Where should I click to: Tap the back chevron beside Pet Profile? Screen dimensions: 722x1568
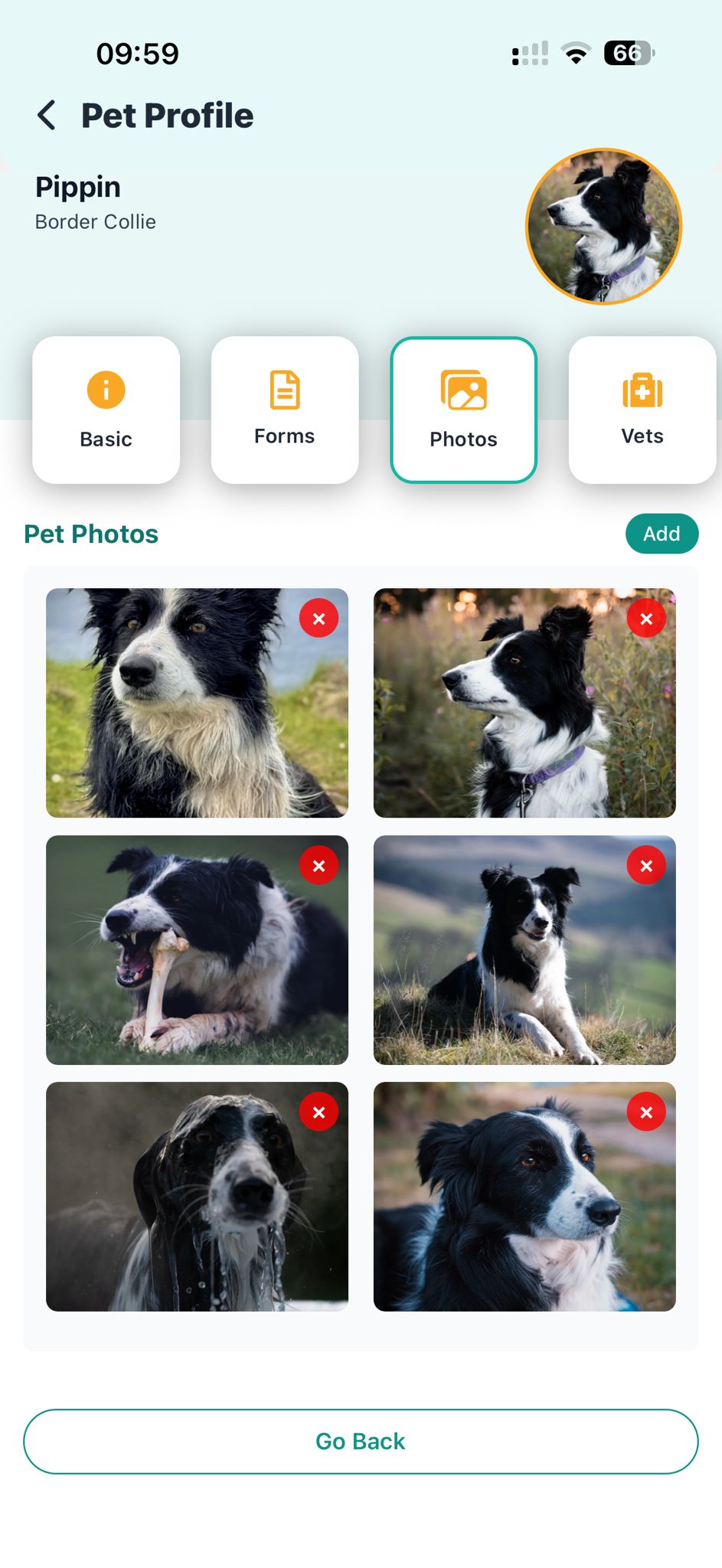(x=47, y=115)
